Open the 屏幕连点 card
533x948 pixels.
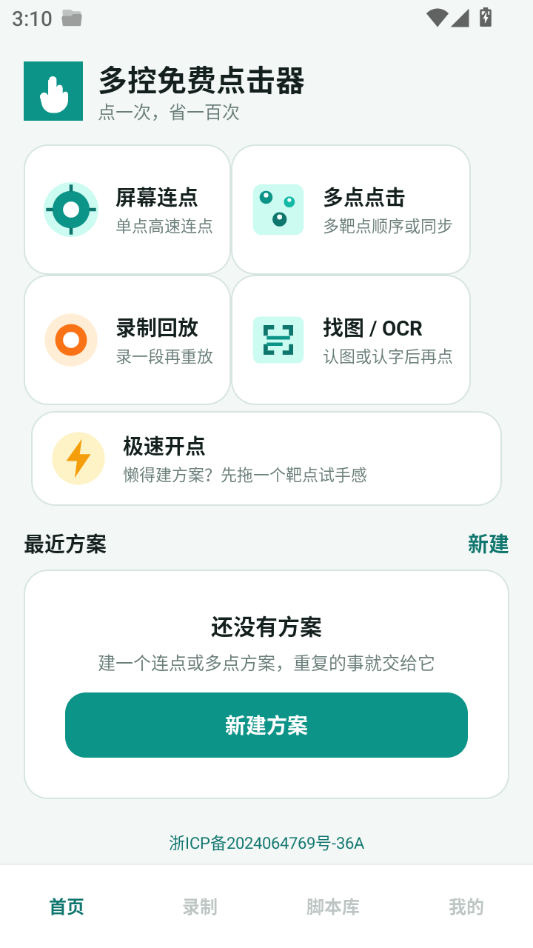tap(127, 209)
